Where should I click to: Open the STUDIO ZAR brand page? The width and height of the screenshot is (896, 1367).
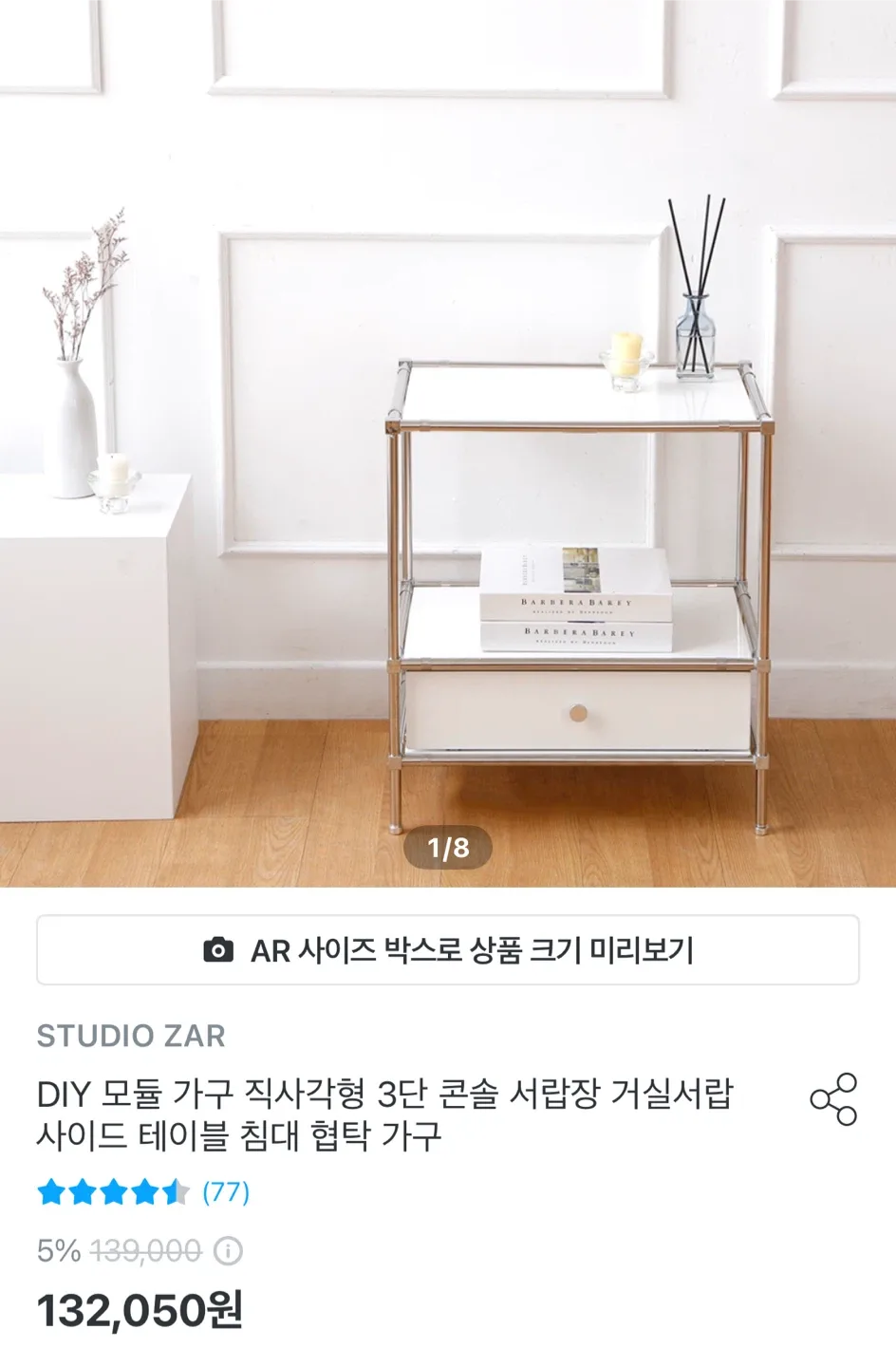[131, 1036]
